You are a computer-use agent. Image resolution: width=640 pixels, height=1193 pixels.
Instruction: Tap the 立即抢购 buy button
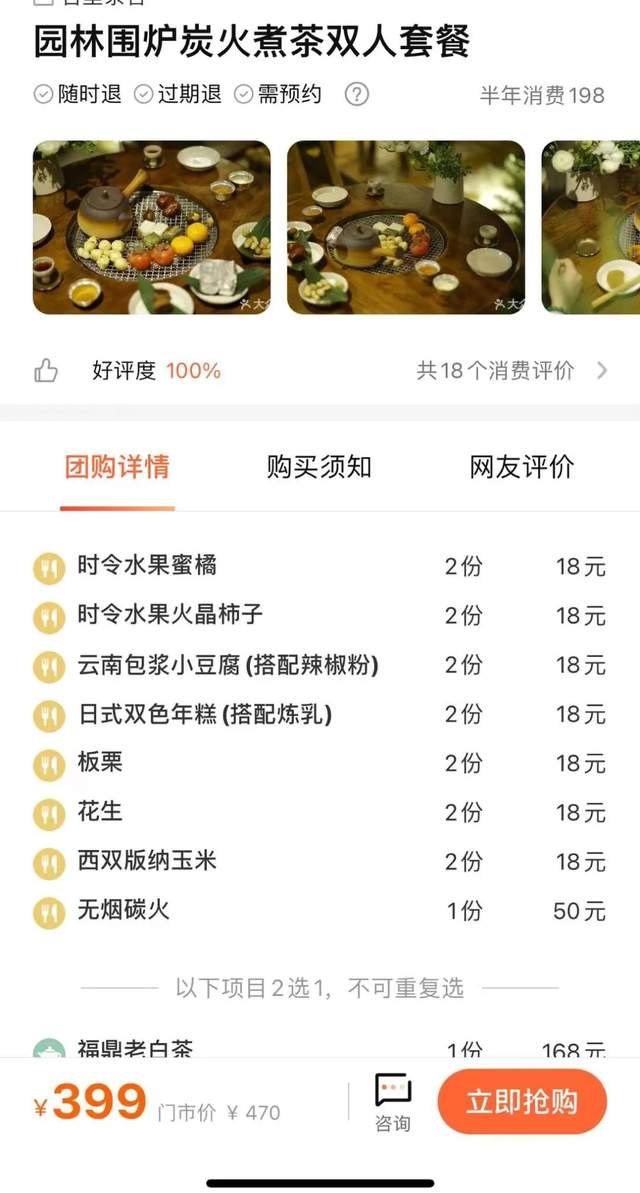pos(522,1101)
